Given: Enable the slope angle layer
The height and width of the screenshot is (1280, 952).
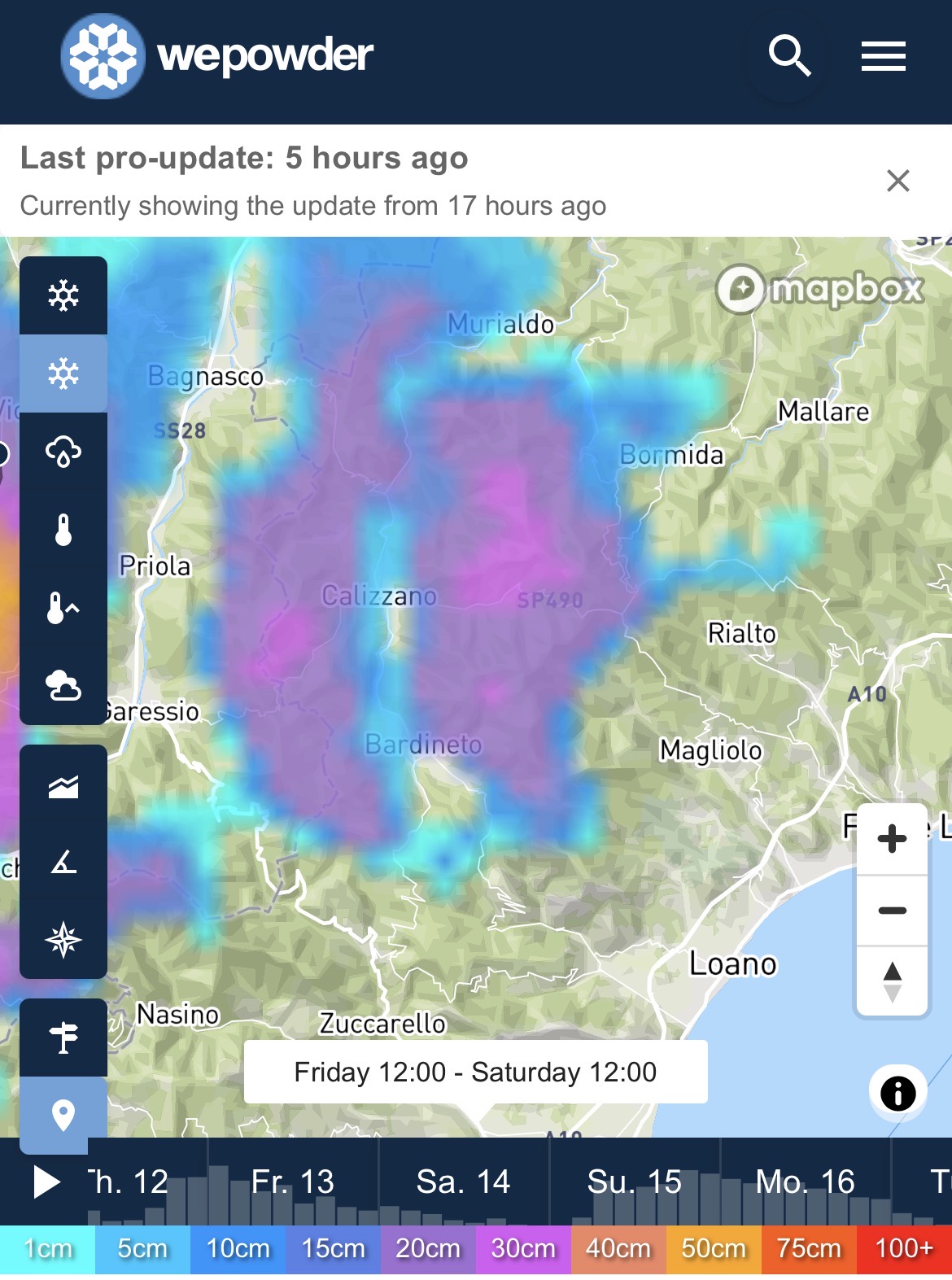Looking at the screenshot, I should [63, 862].
